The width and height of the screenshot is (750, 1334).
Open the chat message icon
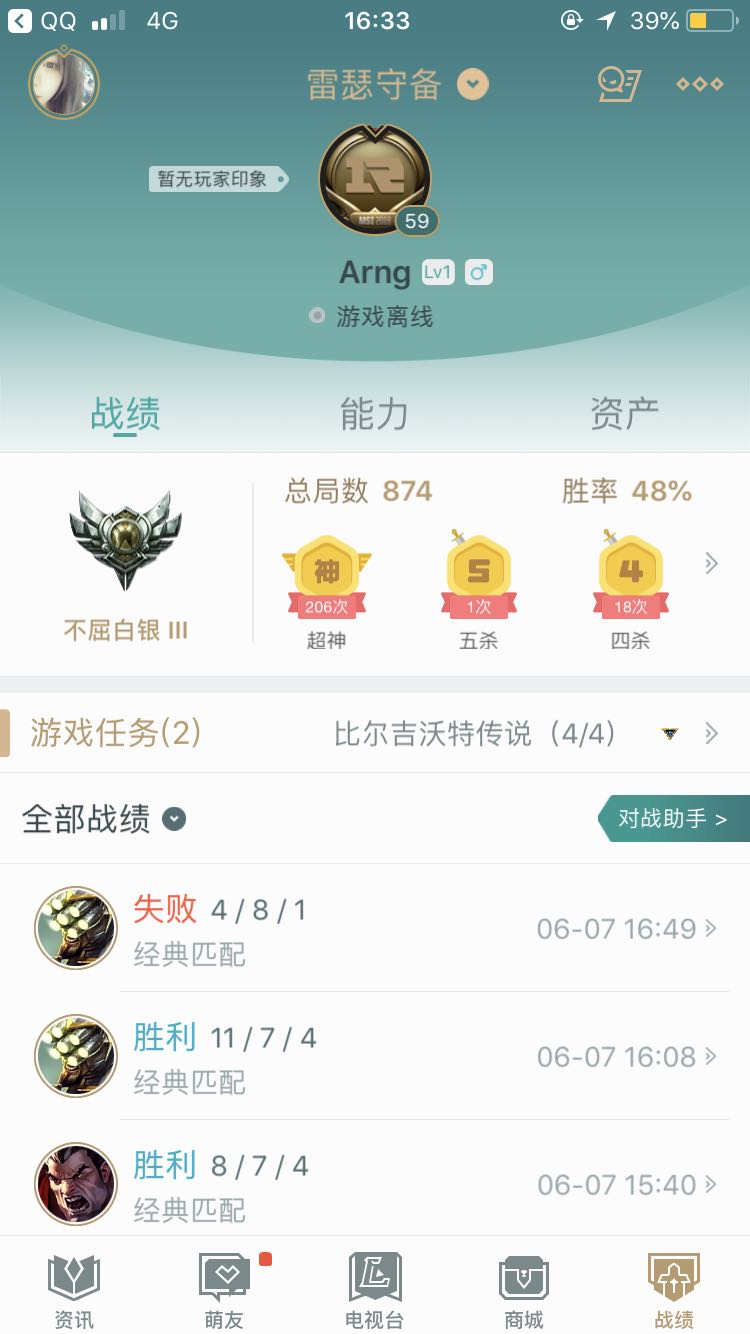(618, 84)
